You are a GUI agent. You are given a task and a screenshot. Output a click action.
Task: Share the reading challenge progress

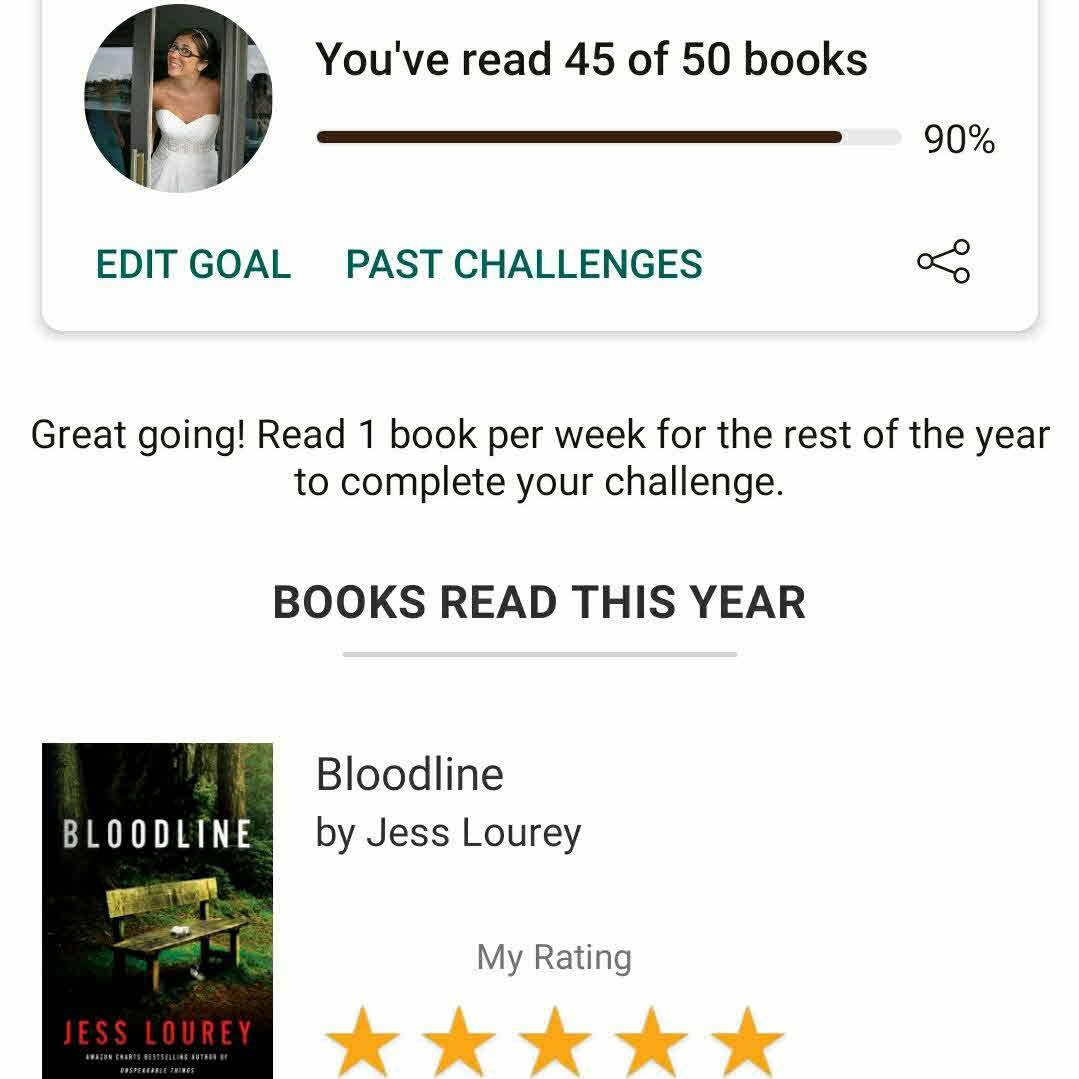click(943, 262)
